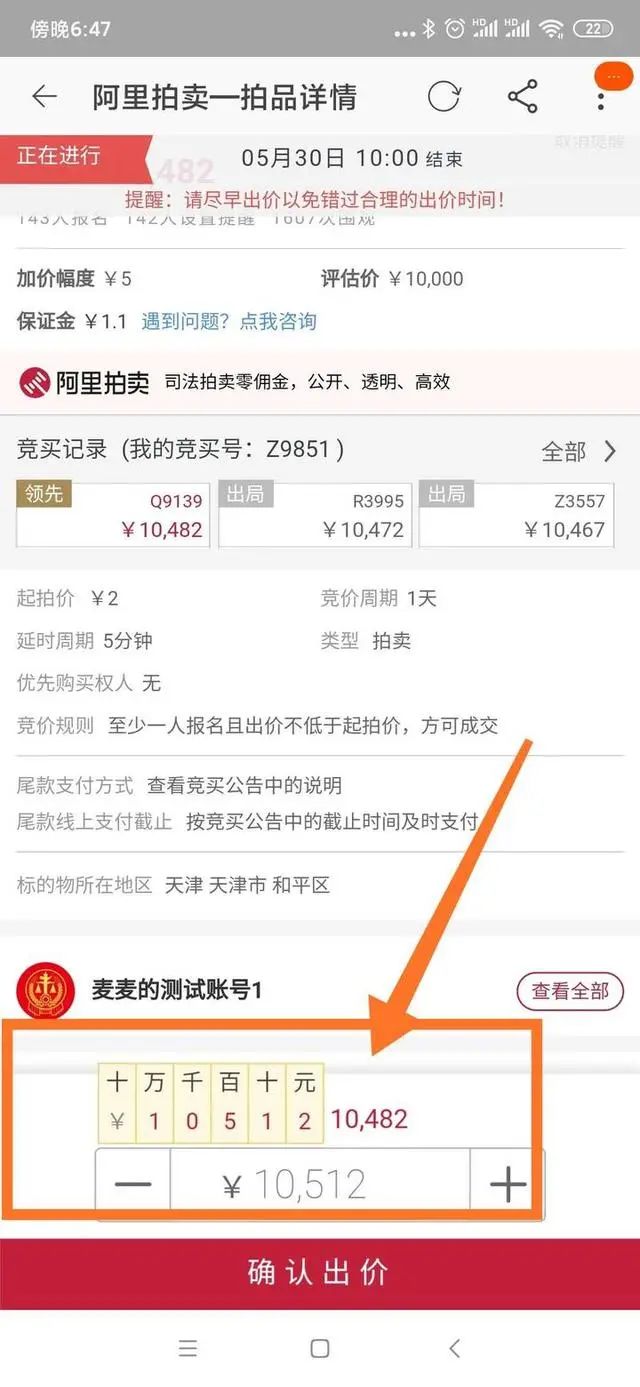Decrease the bid with the minus button

(133, 1185)
